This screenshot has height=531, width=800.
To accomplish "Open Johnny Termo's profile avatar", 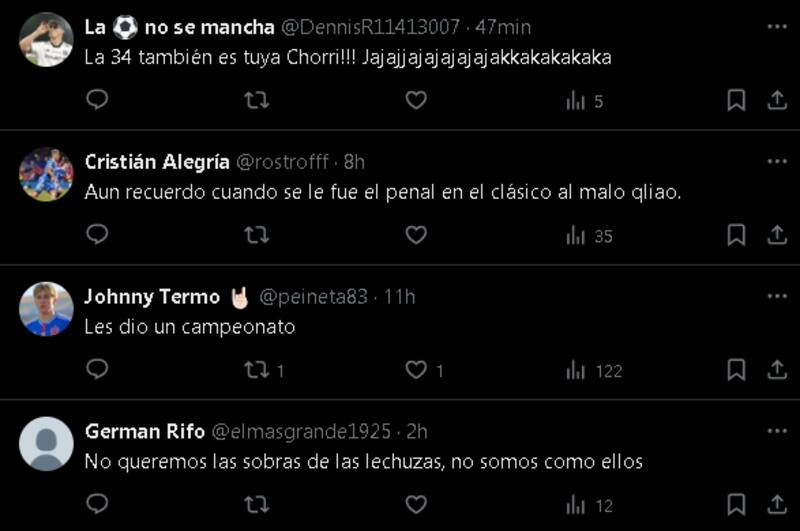I will click(46, 309).
